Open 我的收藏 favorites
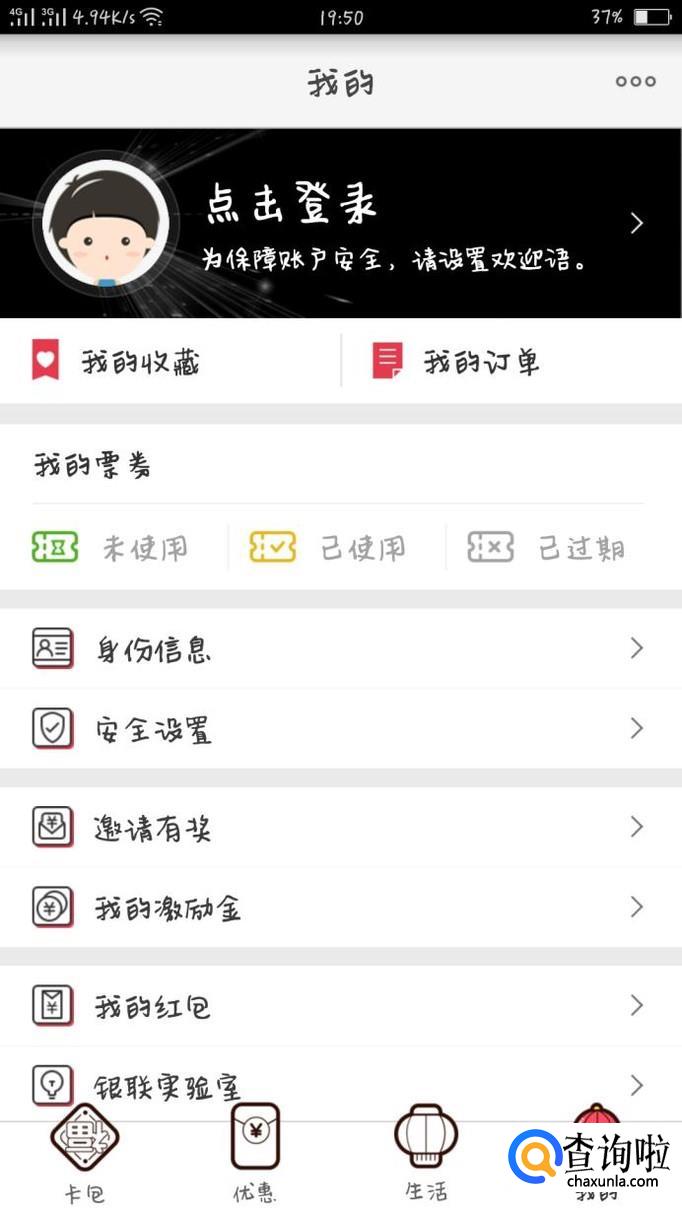Screen dimensions: 682x1212 (x=140, y=362)
